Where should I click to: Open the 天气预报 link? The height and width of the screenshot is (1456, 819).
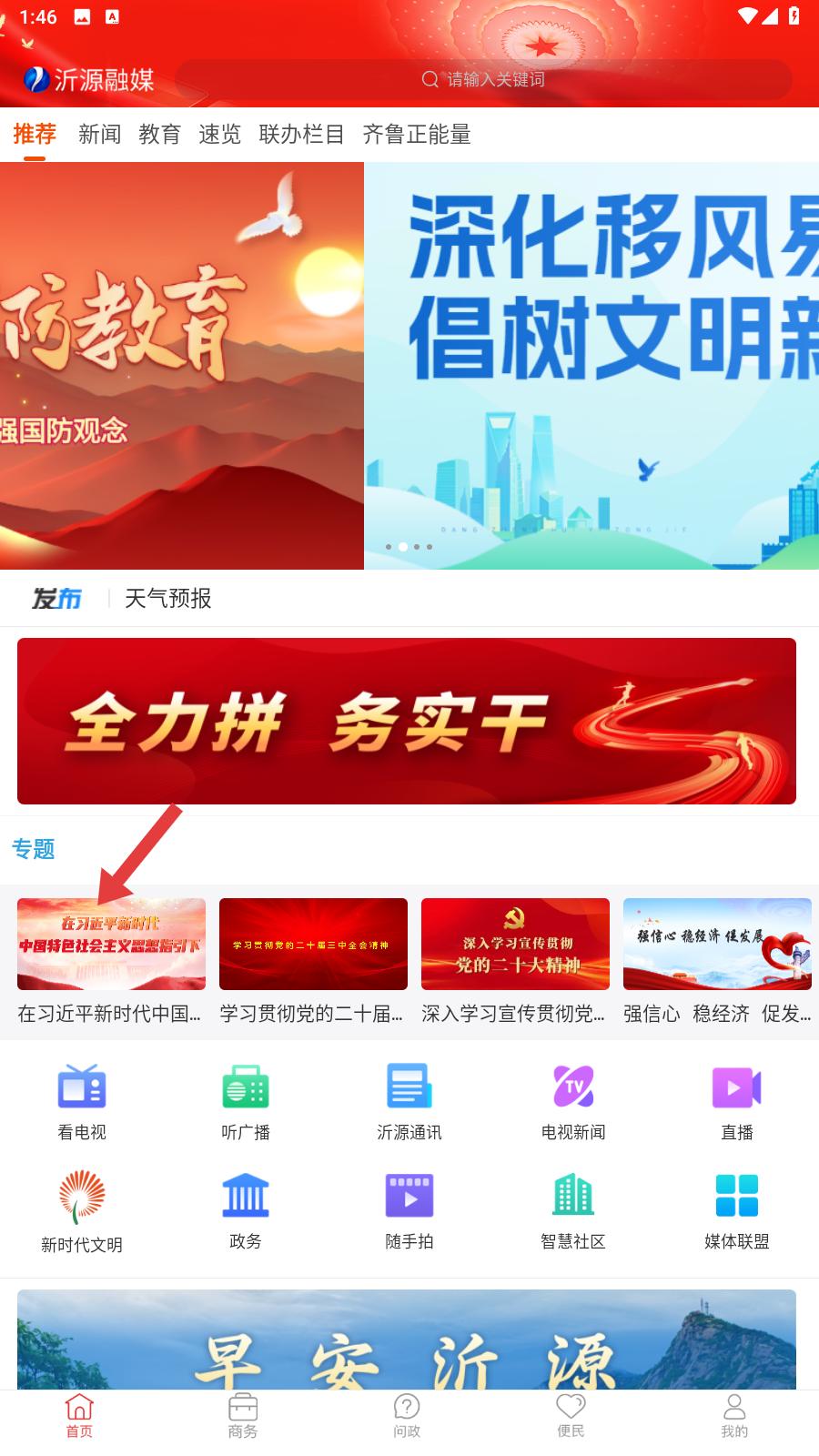(x=167, y=598)
